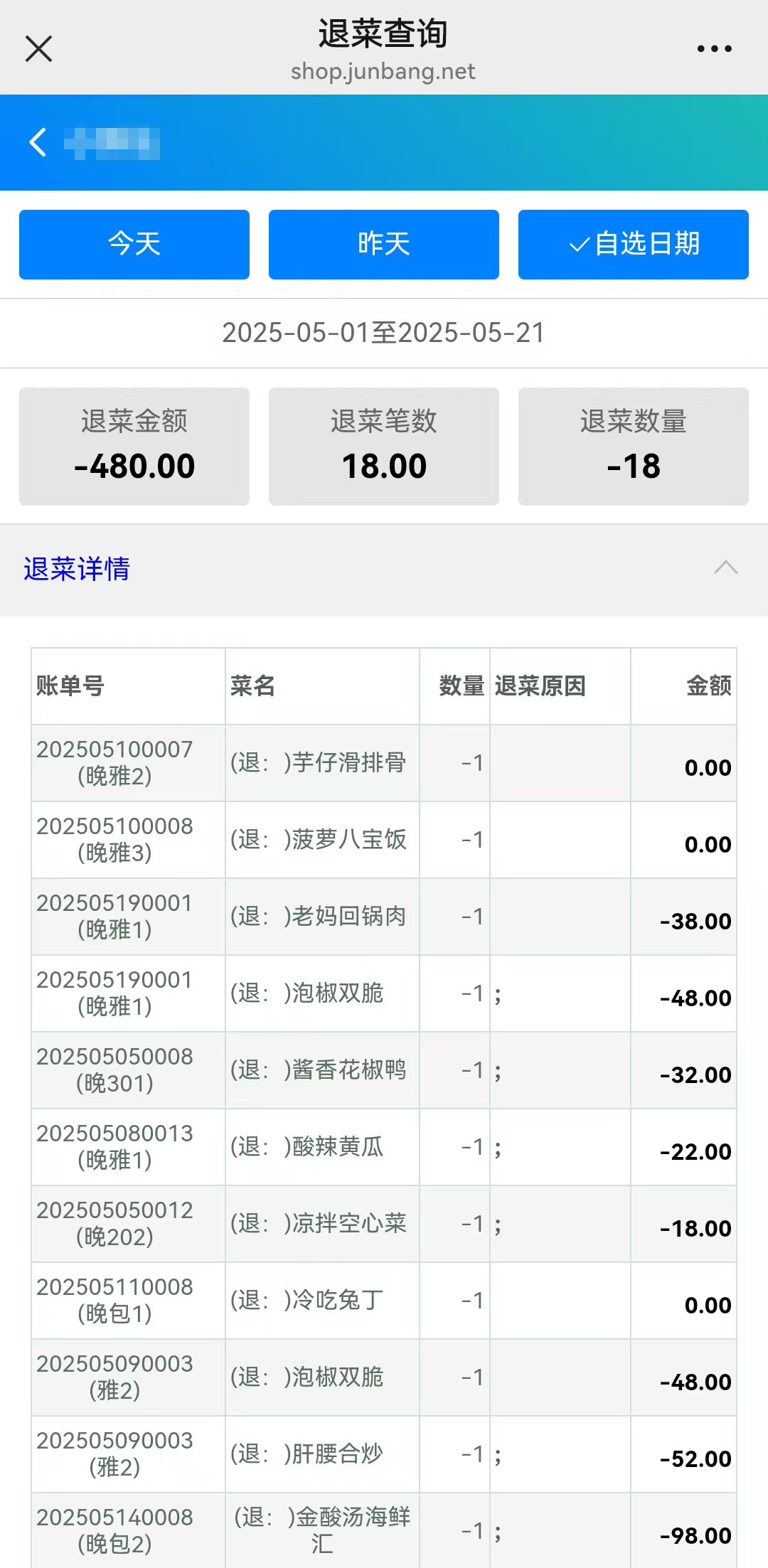This screenshot has width=768, height=1568.
Task: Select the 昨天 date filter
Action: 384,244
